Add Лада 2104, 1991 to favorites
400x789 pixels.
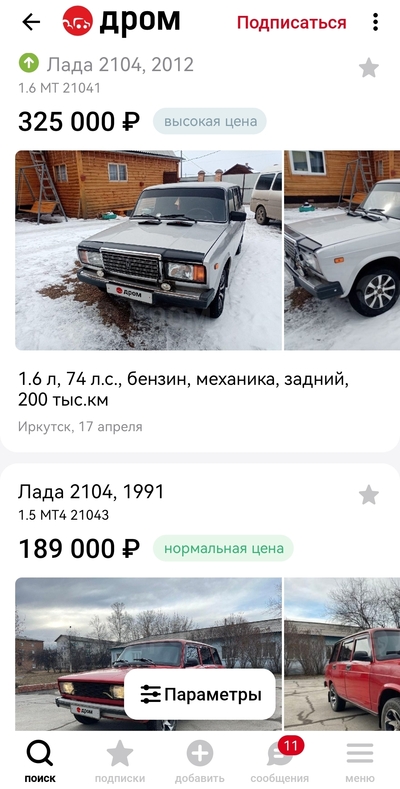(x=368, y=495)
